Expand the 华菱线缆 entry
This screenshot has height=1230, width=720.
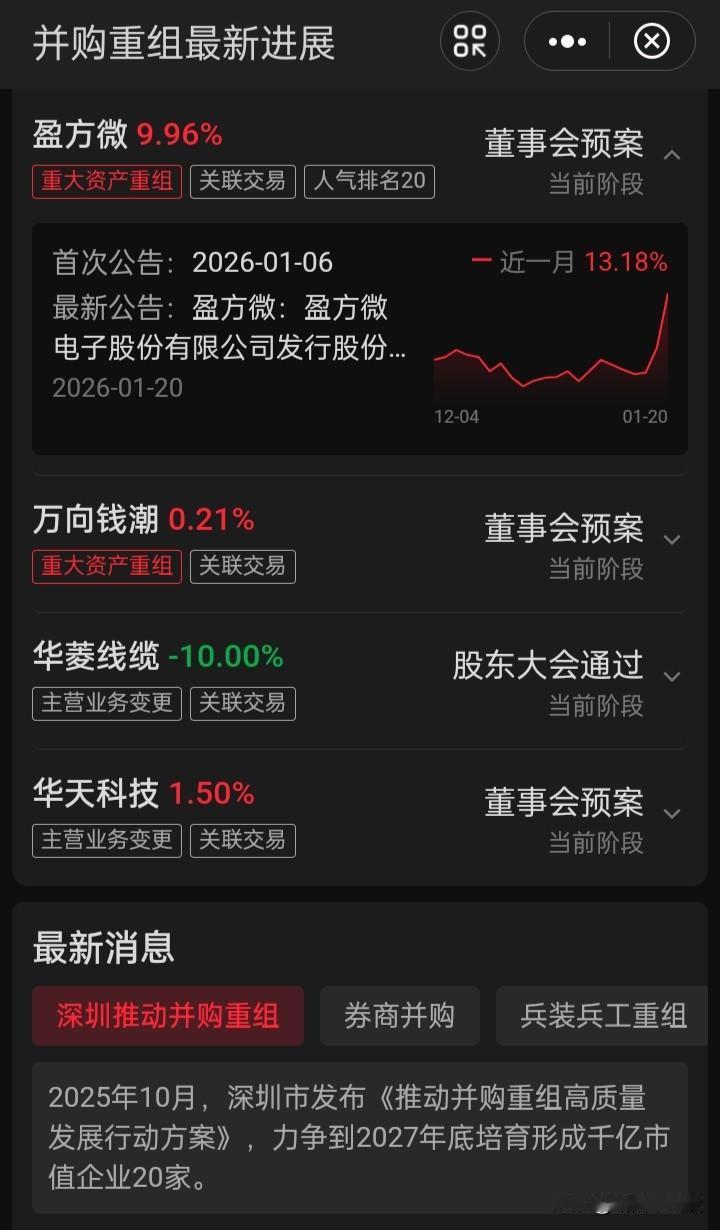(x=672, y=676)
